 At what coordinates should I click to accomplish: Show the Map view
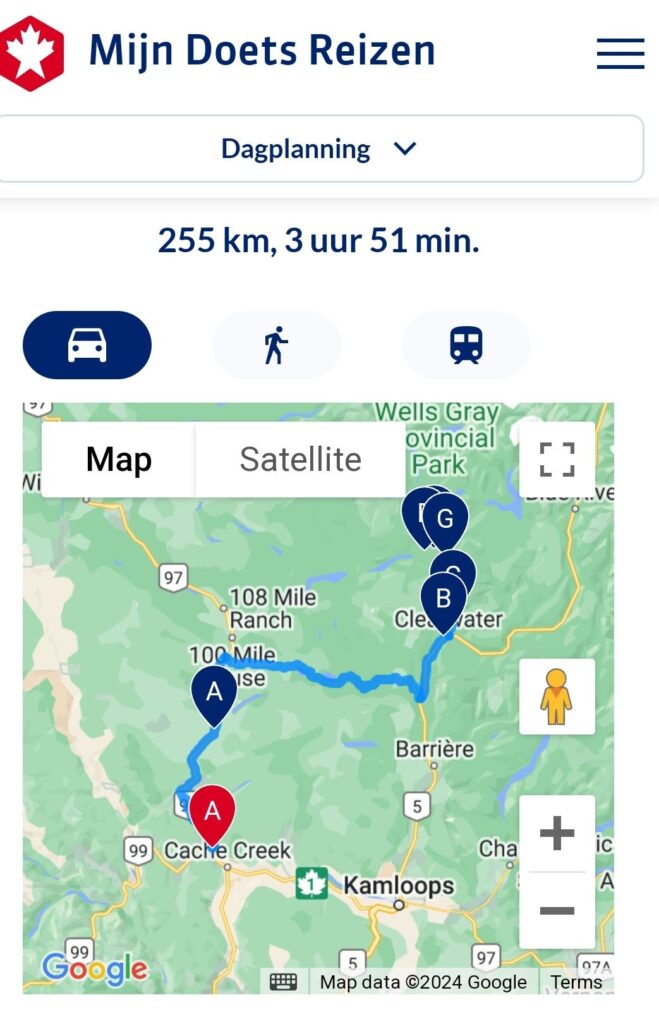pyautogui.click(x=119, y=460)
